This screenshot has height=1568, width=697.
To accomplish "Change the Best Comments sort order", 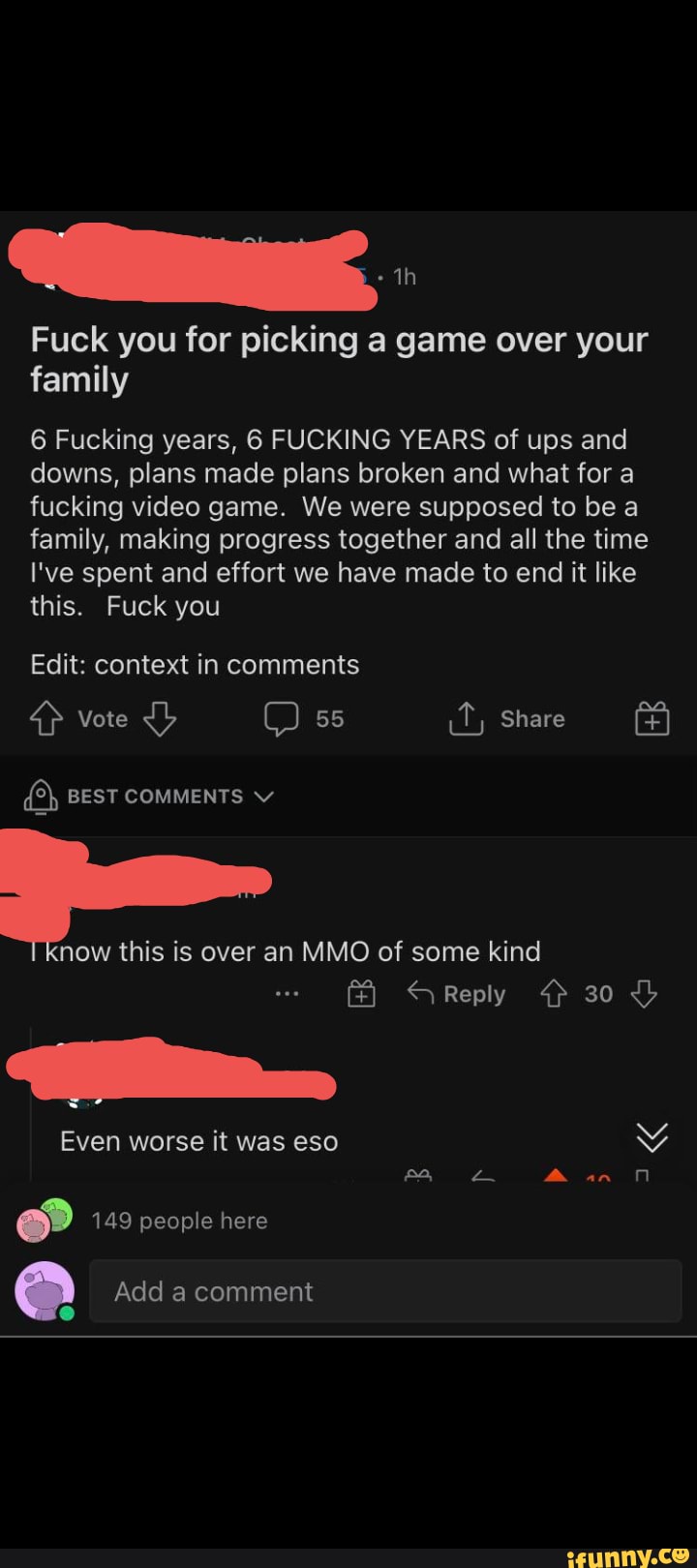I will [x=150, y=797].
